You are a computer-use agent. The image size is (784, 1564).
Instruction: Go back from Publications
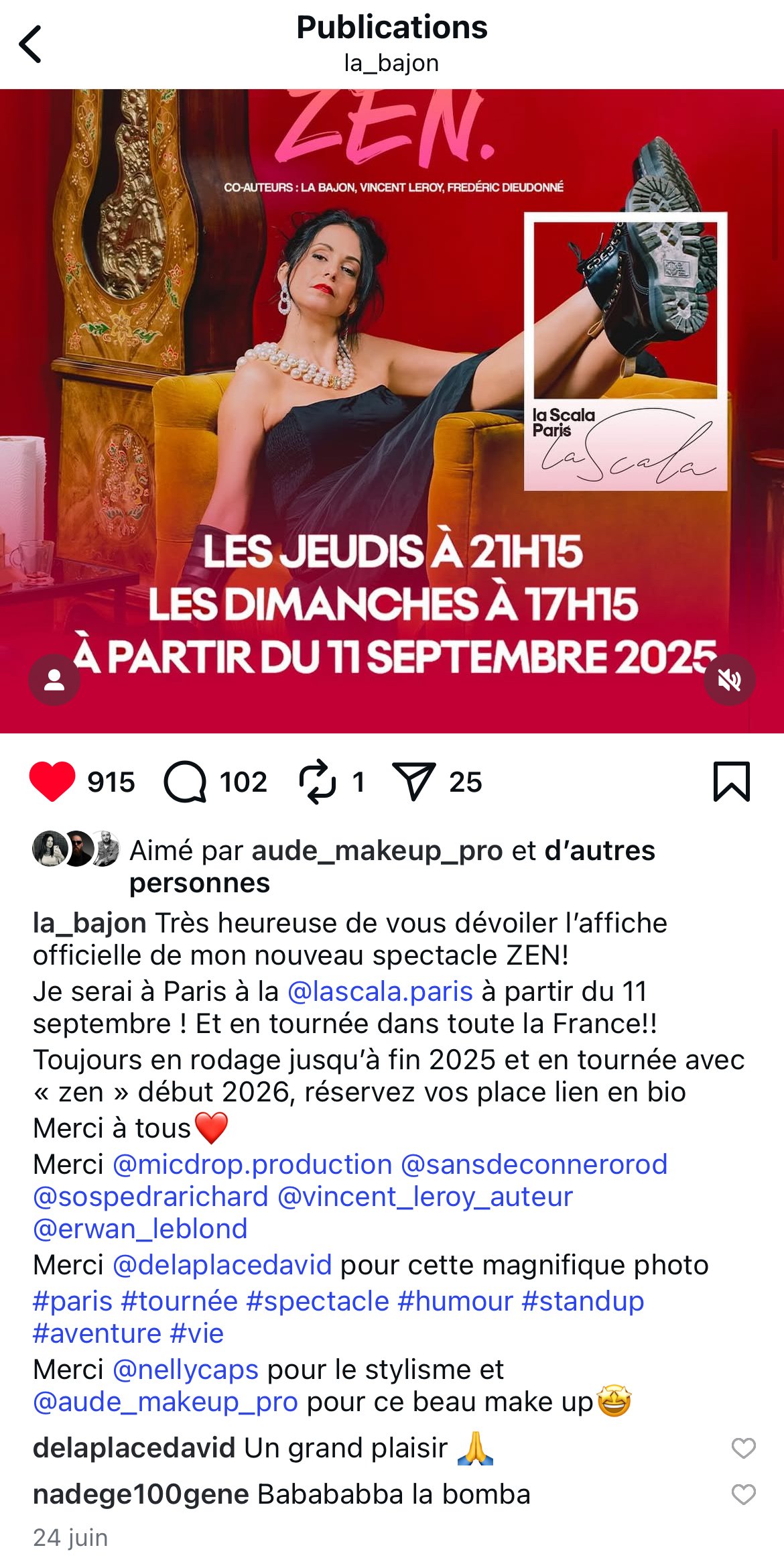pos(31,44)
